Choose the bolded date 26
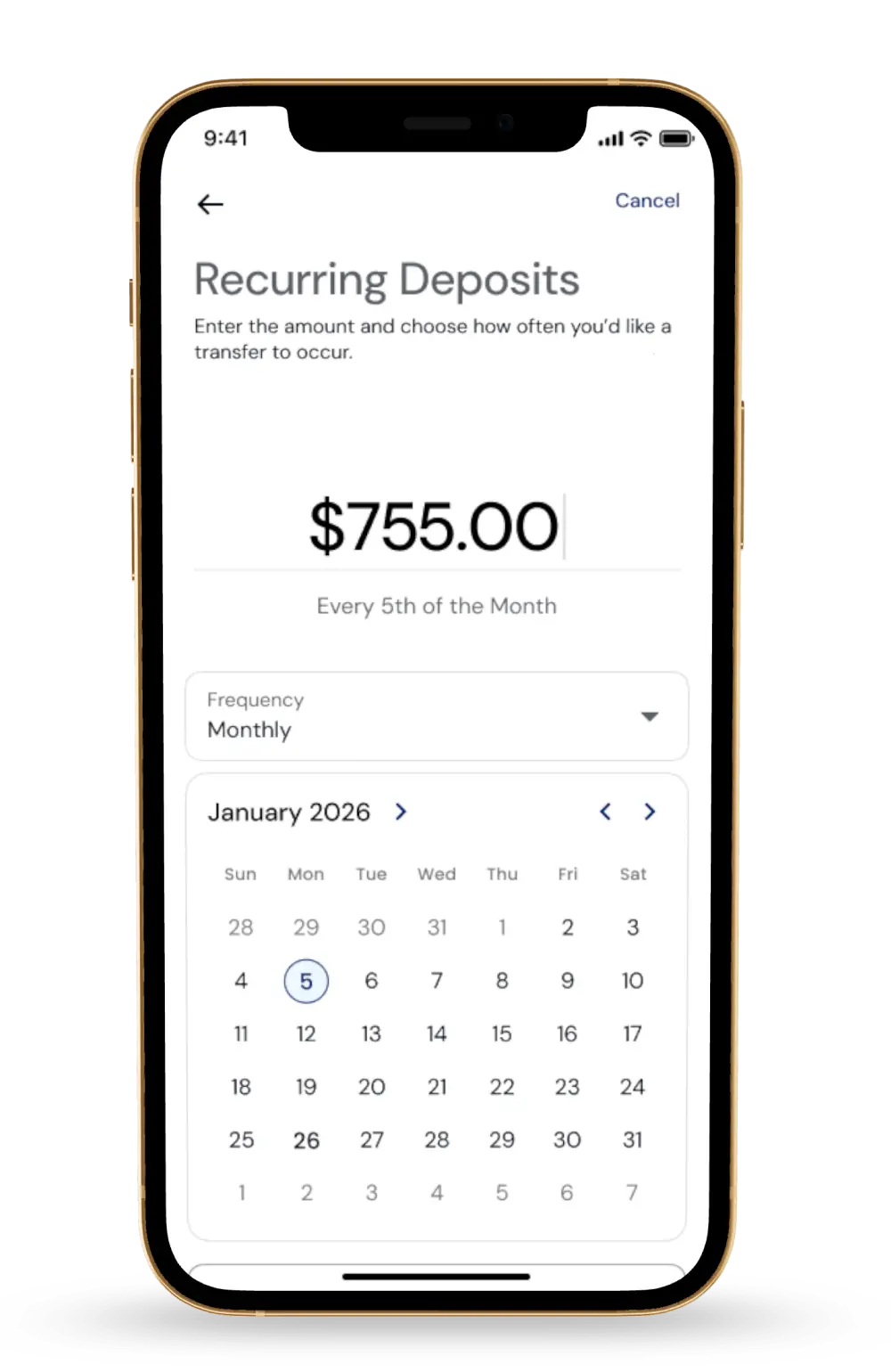 point(306,1140)
